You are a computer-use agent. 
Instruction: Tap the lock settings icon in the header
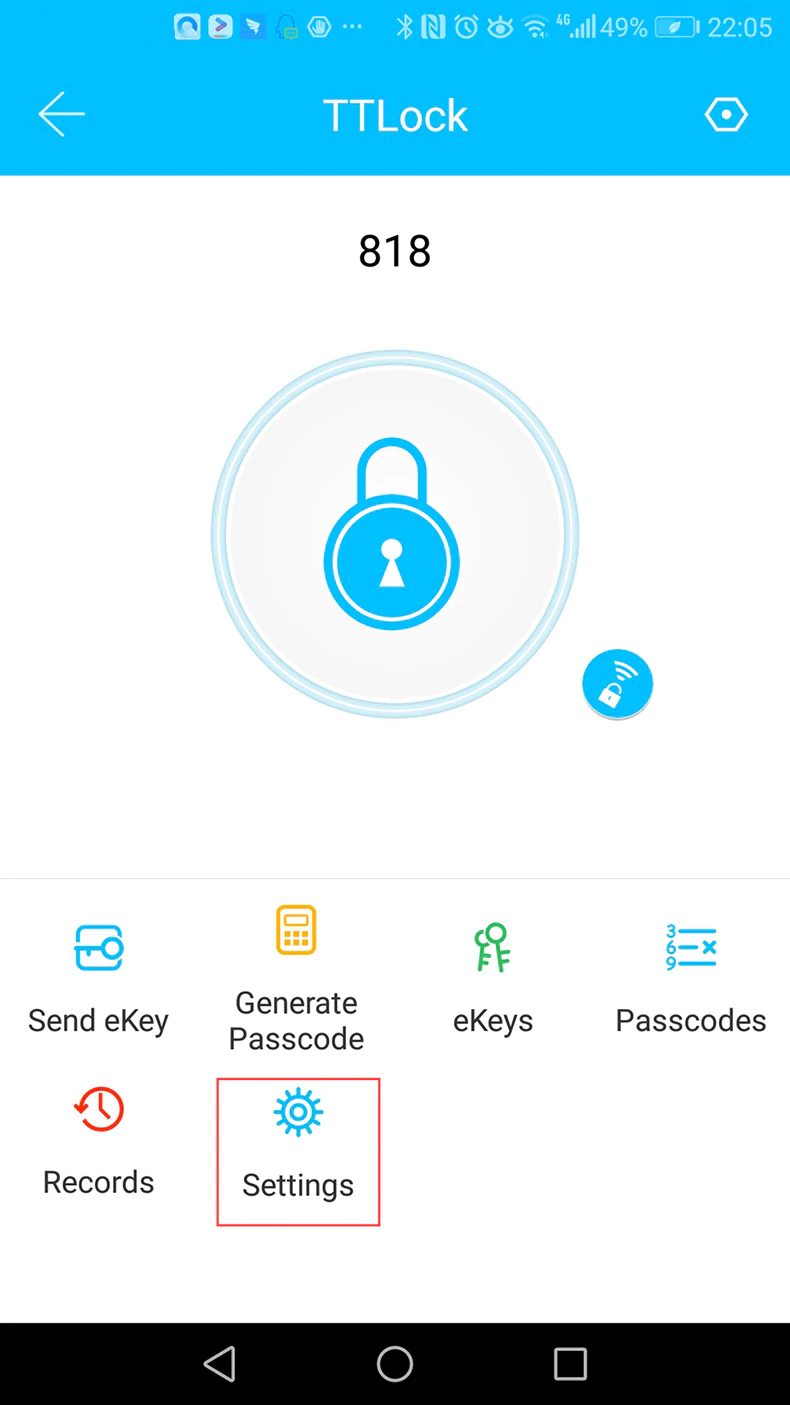click(x=727, y=114)
